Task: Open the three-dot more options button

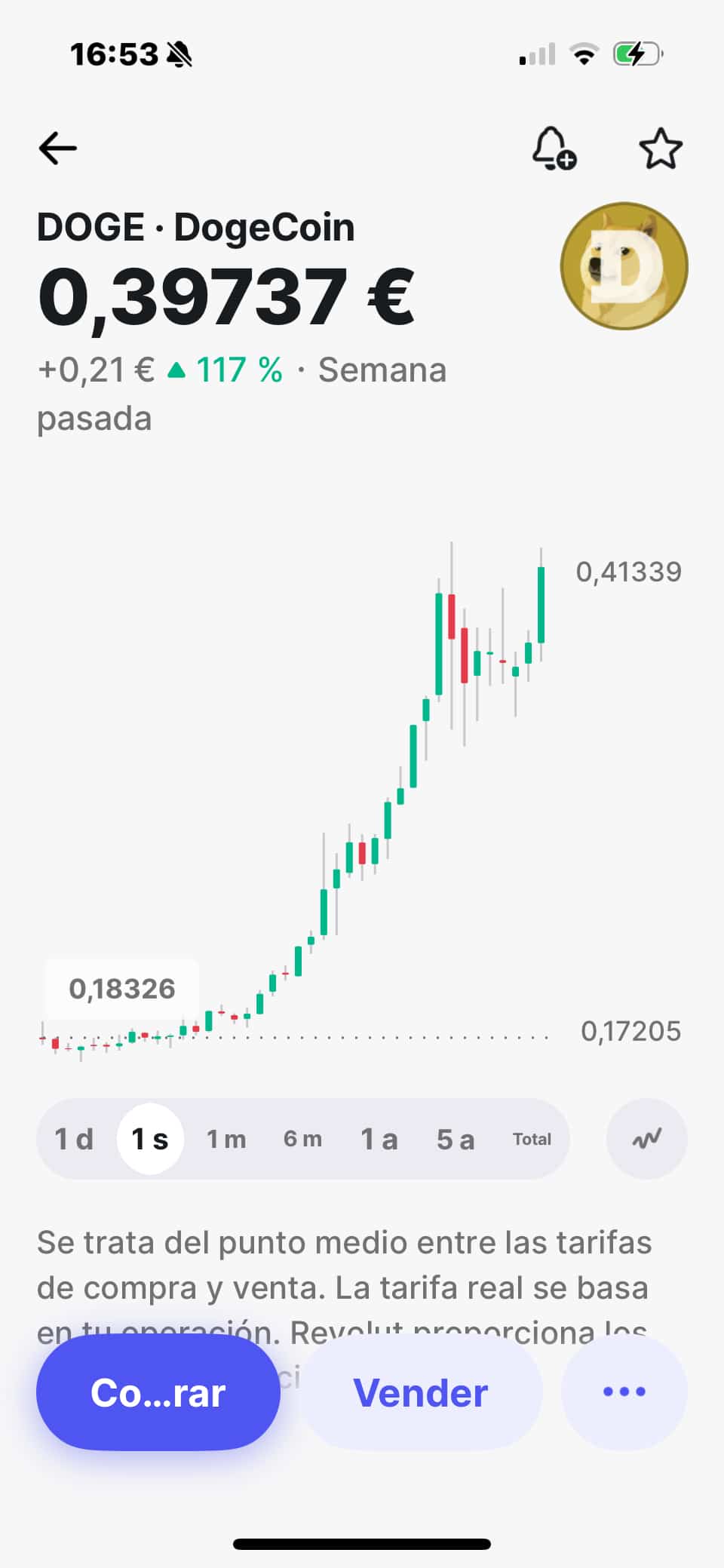Action: click(x=624, y=1392)
